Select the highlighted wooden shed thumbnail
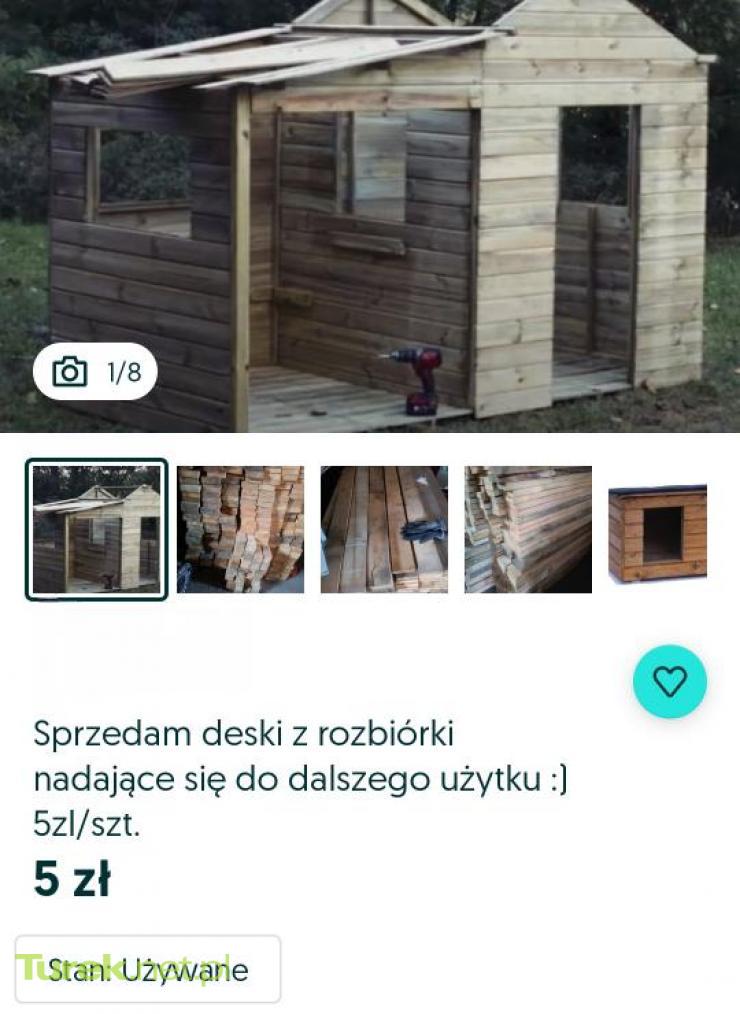Viewport: 740px width, 1014px height. point(96,530)
